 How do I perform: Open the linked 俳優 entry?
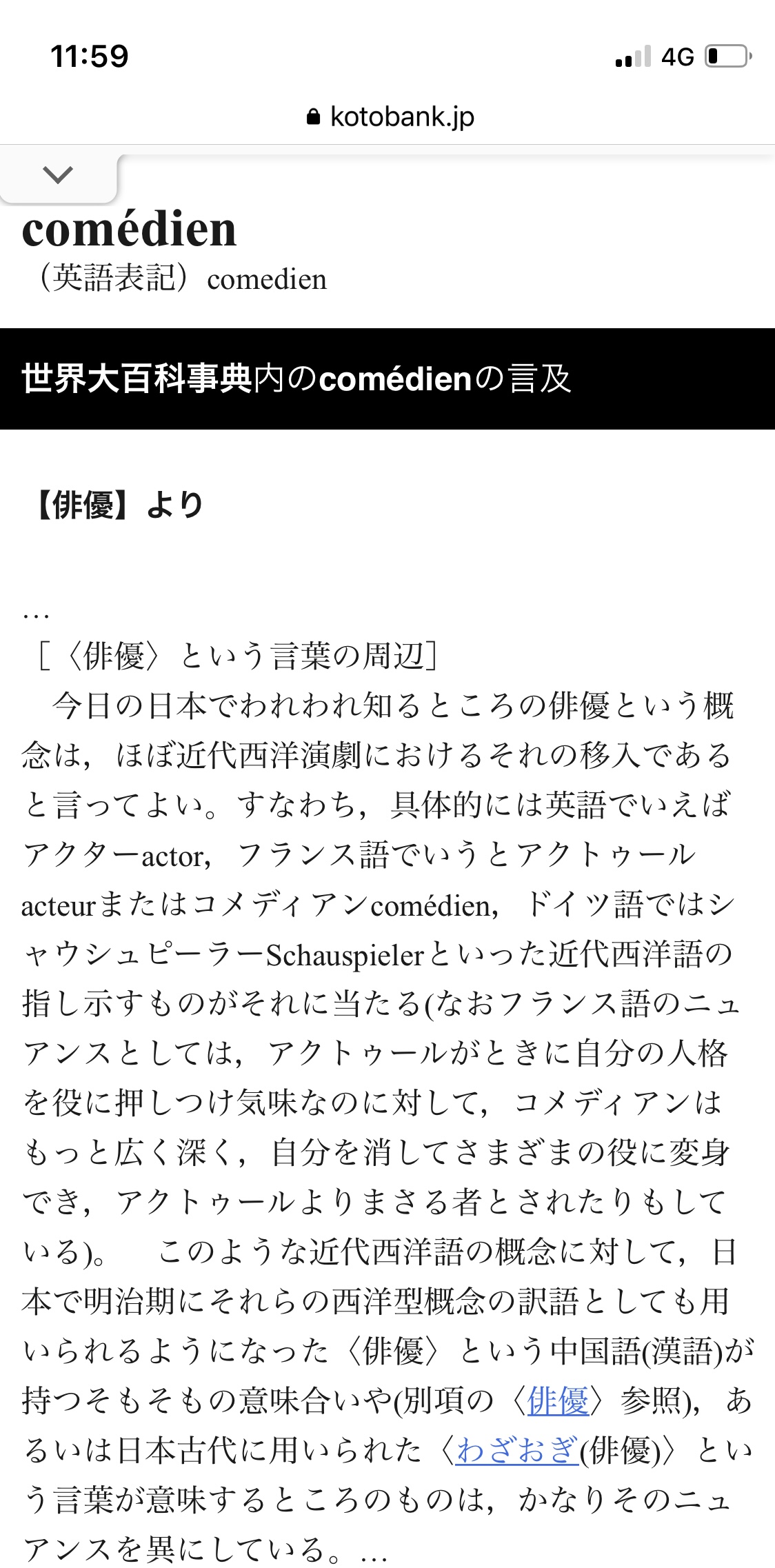coord(557,1400)
